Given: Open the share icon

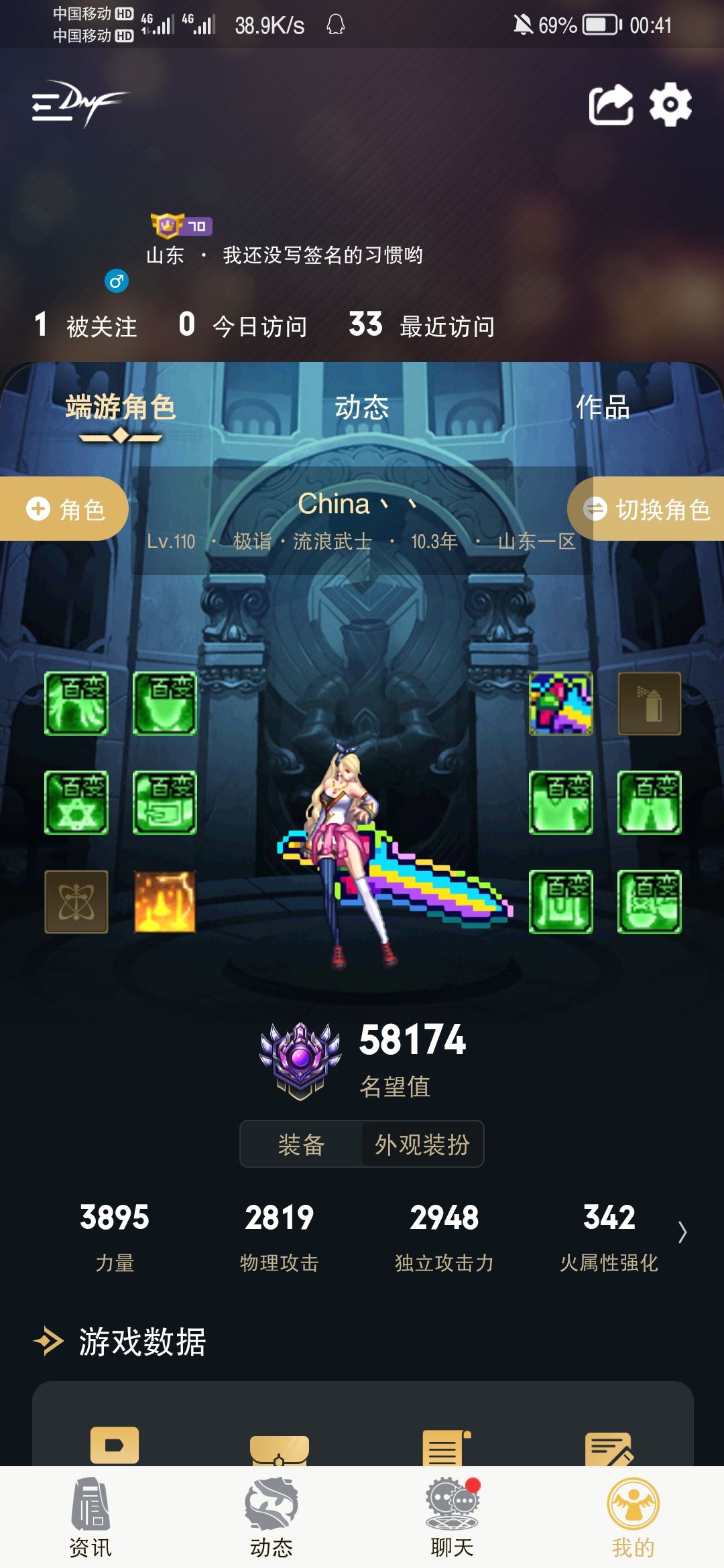Looking at the screenshot, I should click(611, 105).
